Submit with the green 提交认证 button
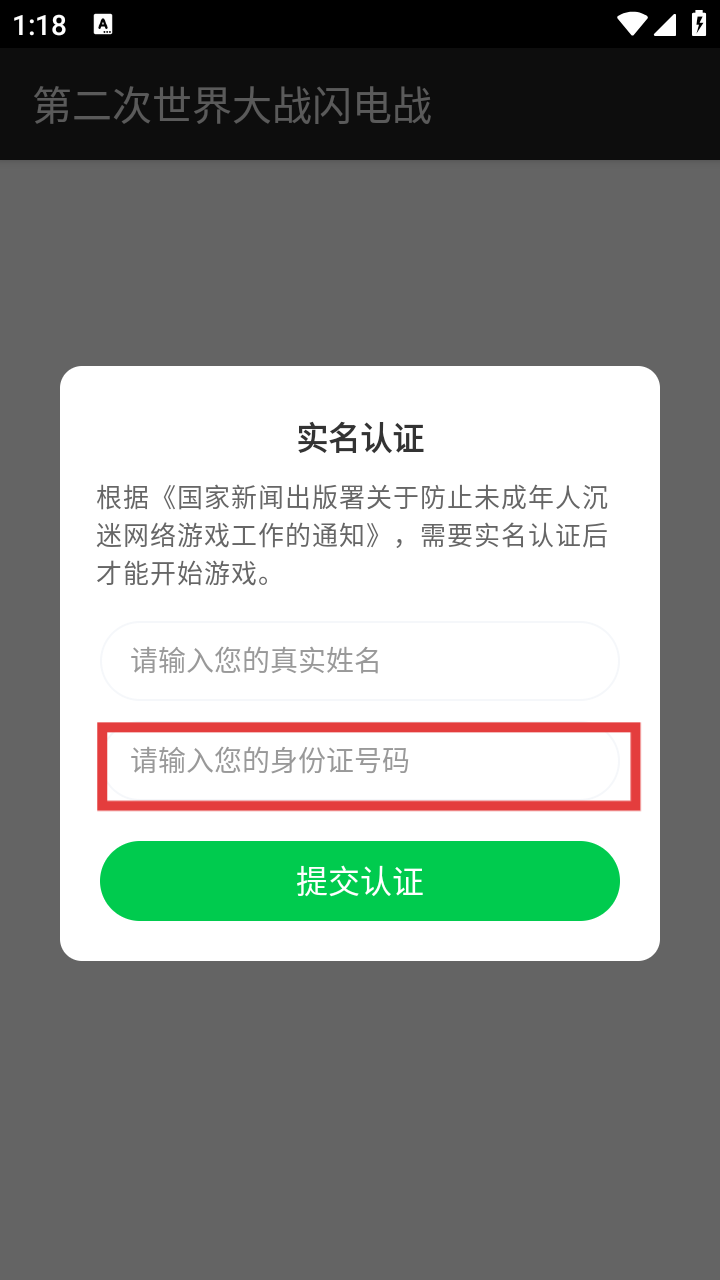The height and width of the screenshot is (1280, 720). pos(360,881)
